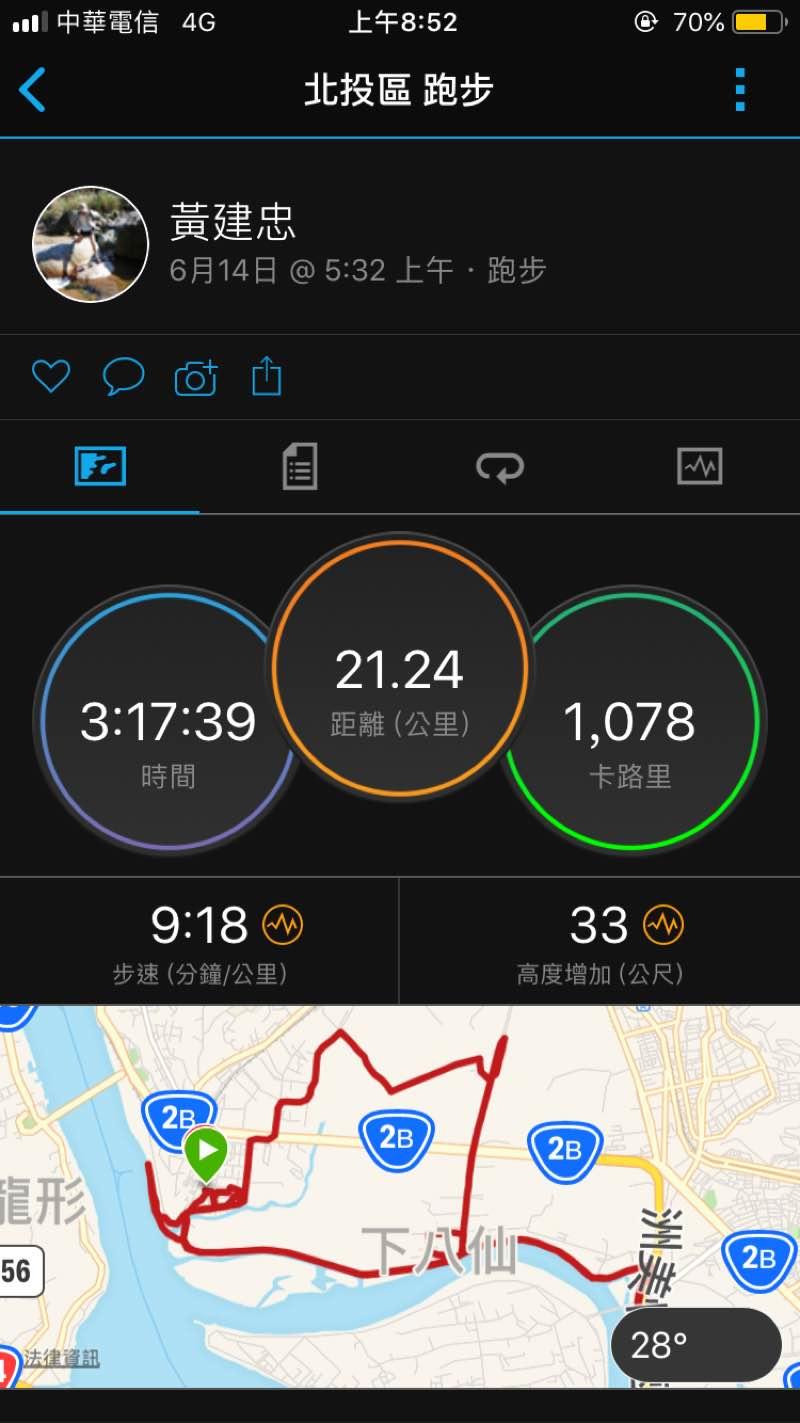Screen dimensions: 800x1423
Task: Open comments on this activity
Action: [123, 377]
